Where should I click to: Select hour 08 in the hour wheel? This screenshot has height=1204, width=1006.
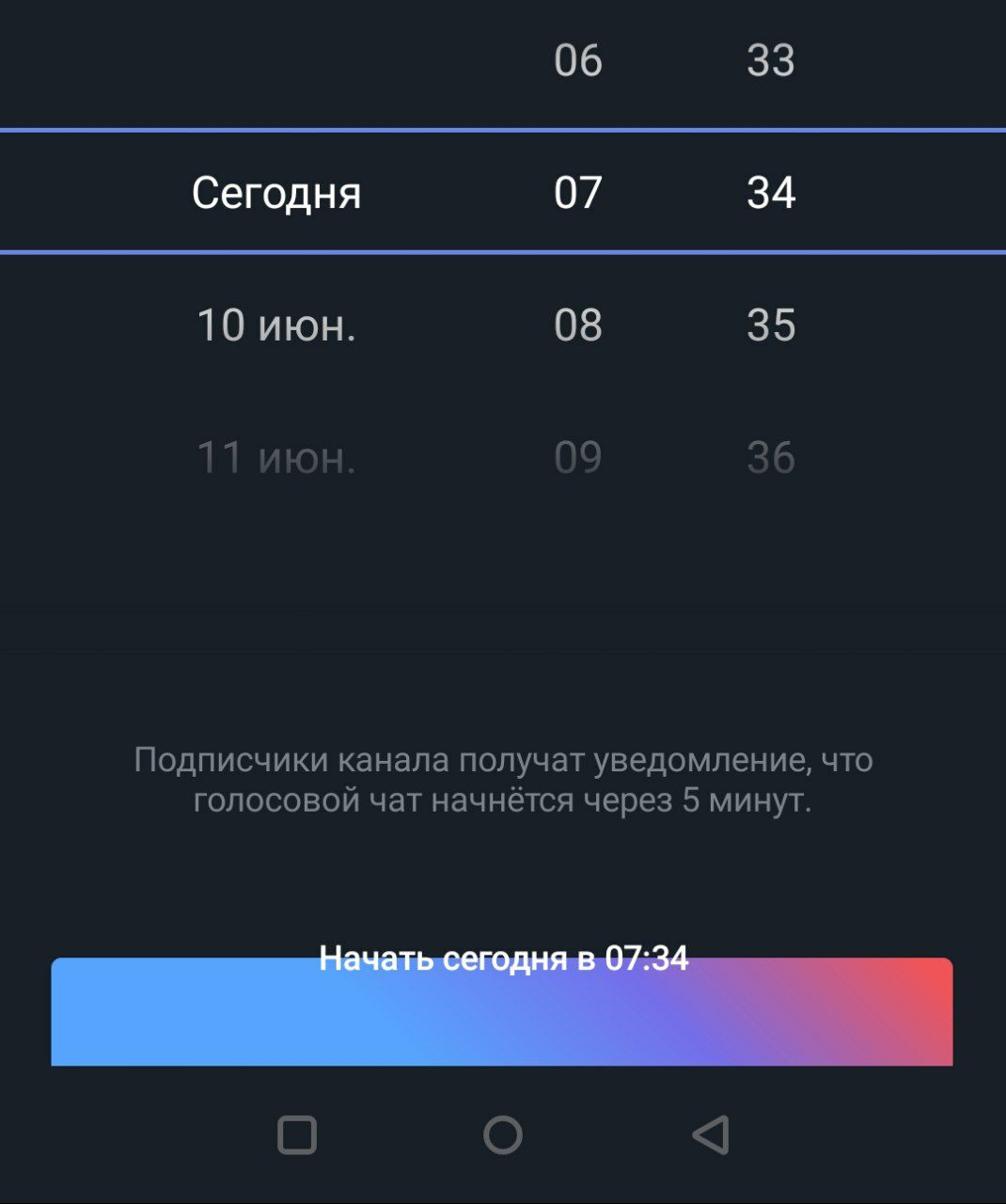coord(577,325)
